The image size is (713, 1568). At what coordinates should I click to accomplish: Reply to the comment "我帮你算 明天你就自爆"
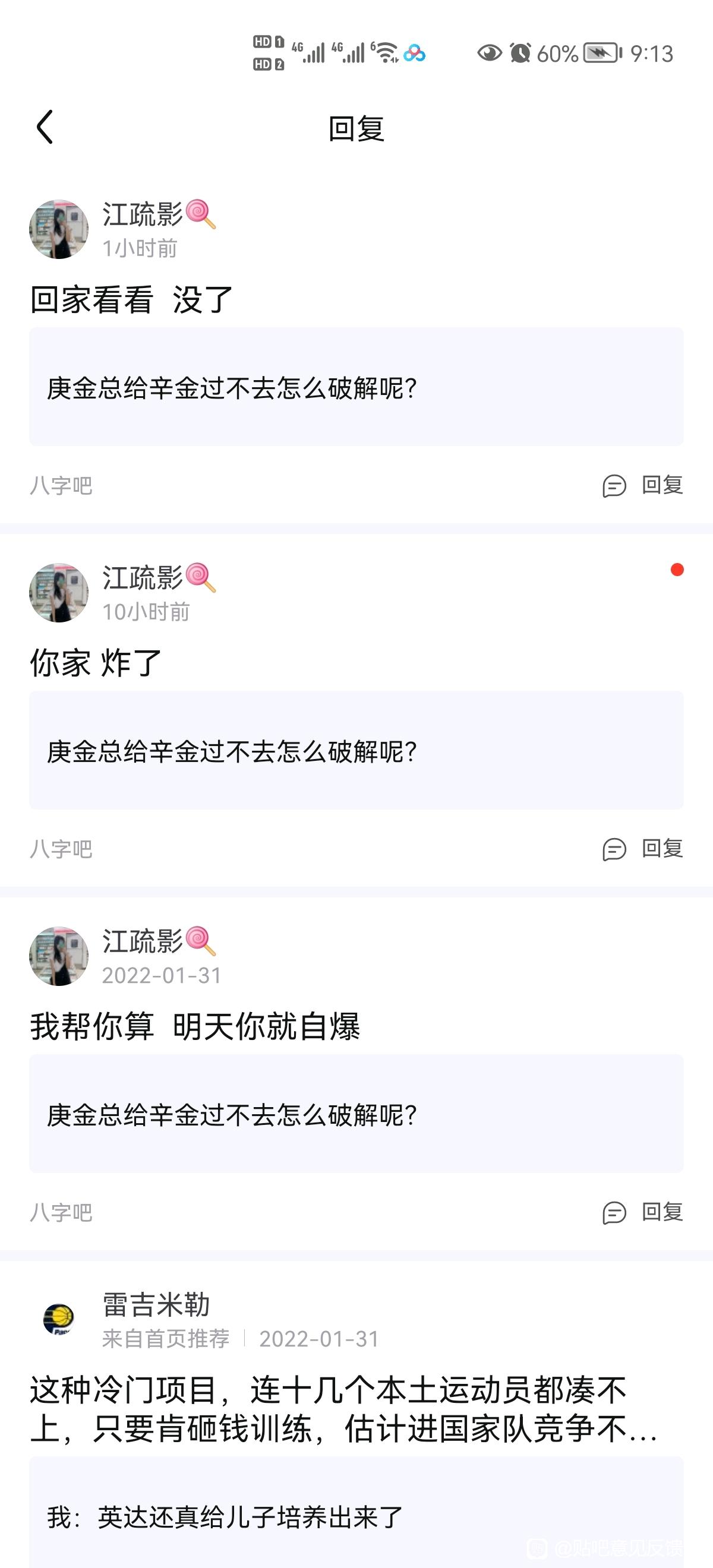(x=643, y=1212)
